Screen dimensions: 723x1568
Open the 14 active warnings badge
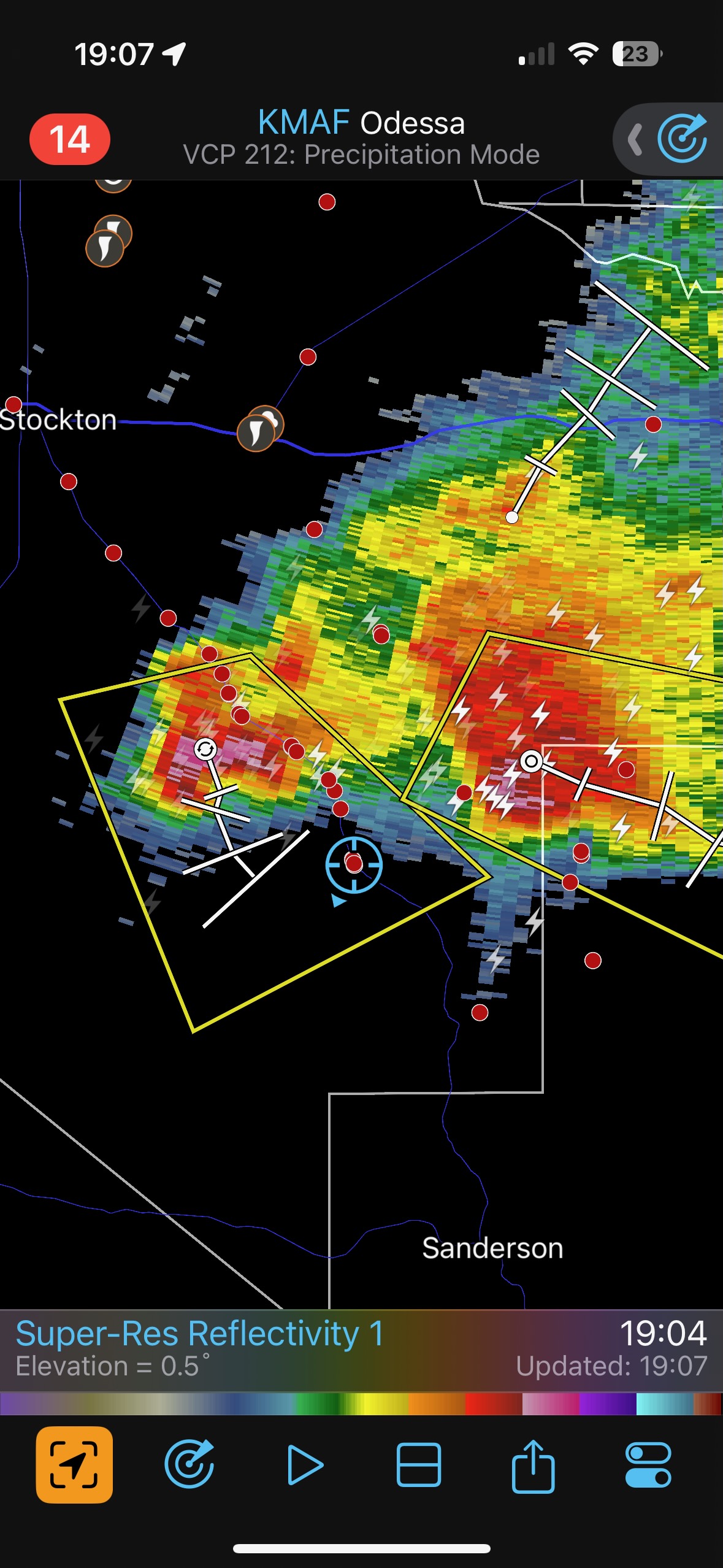70,139
